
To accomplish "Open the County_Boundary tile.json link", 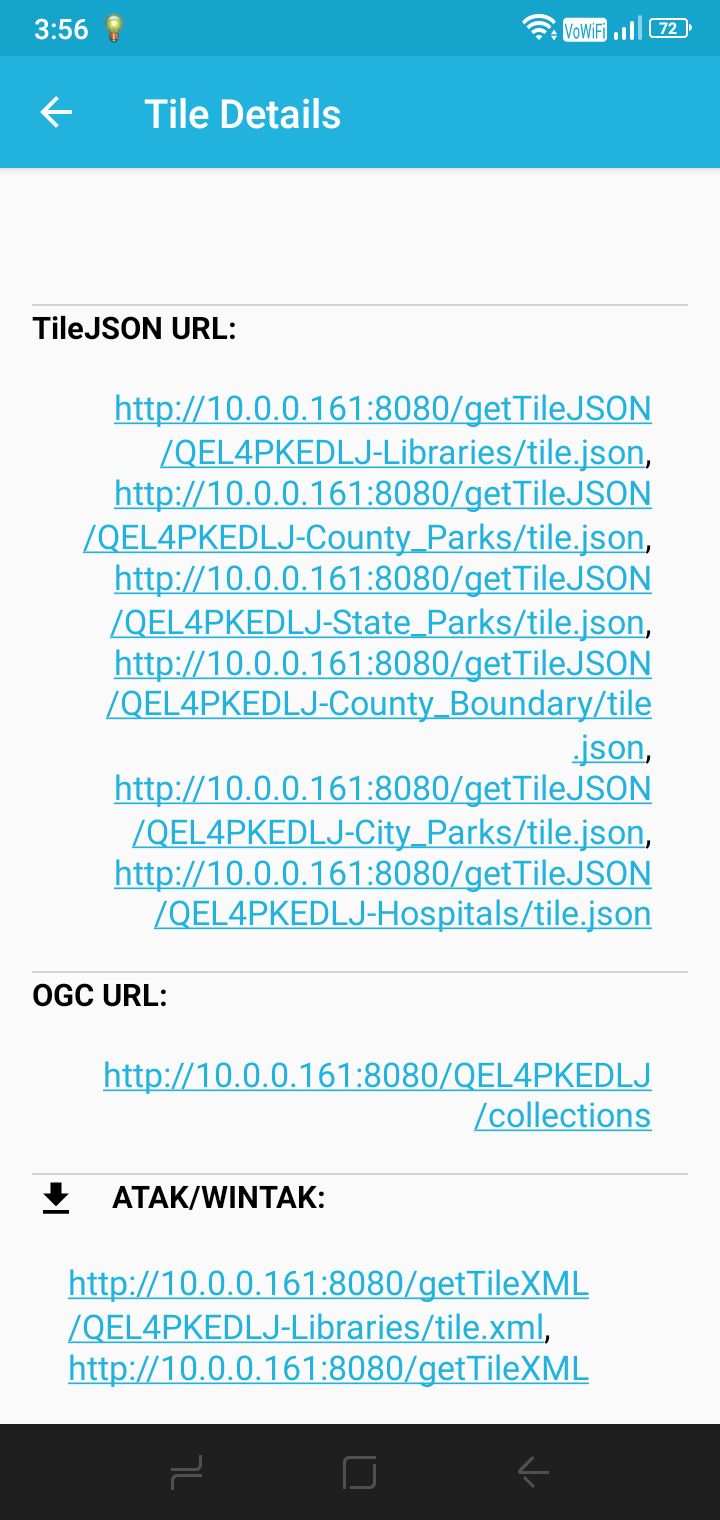I will (378, 704).
